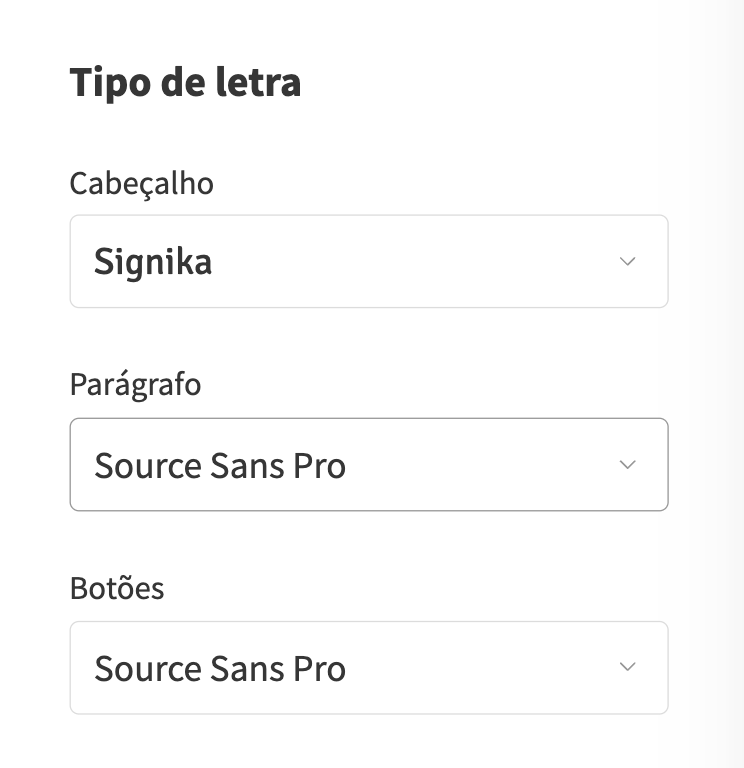
Task: Click the Botões label
Action: 116,588
